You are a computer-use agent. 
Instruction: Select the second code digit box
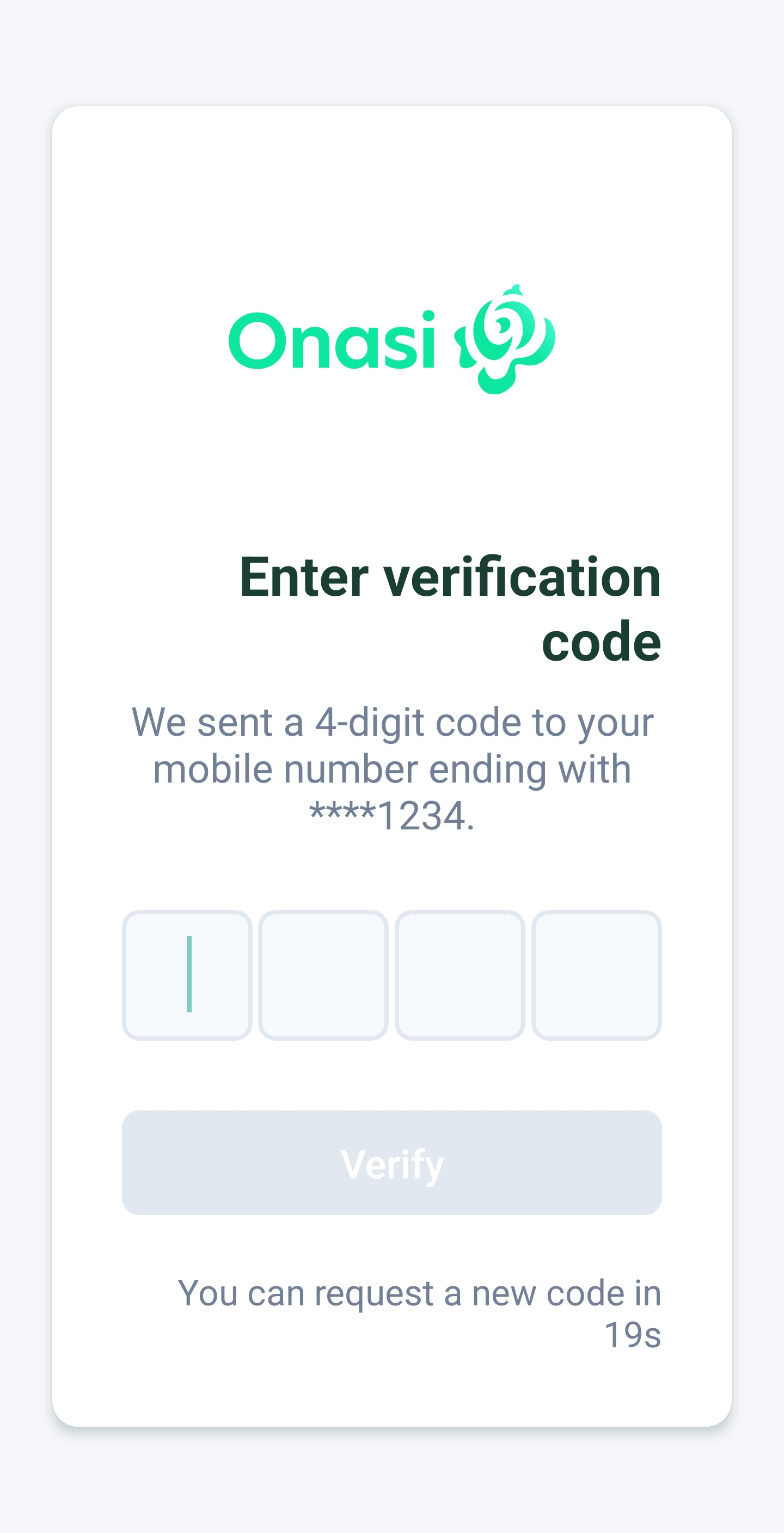point(323,975)
